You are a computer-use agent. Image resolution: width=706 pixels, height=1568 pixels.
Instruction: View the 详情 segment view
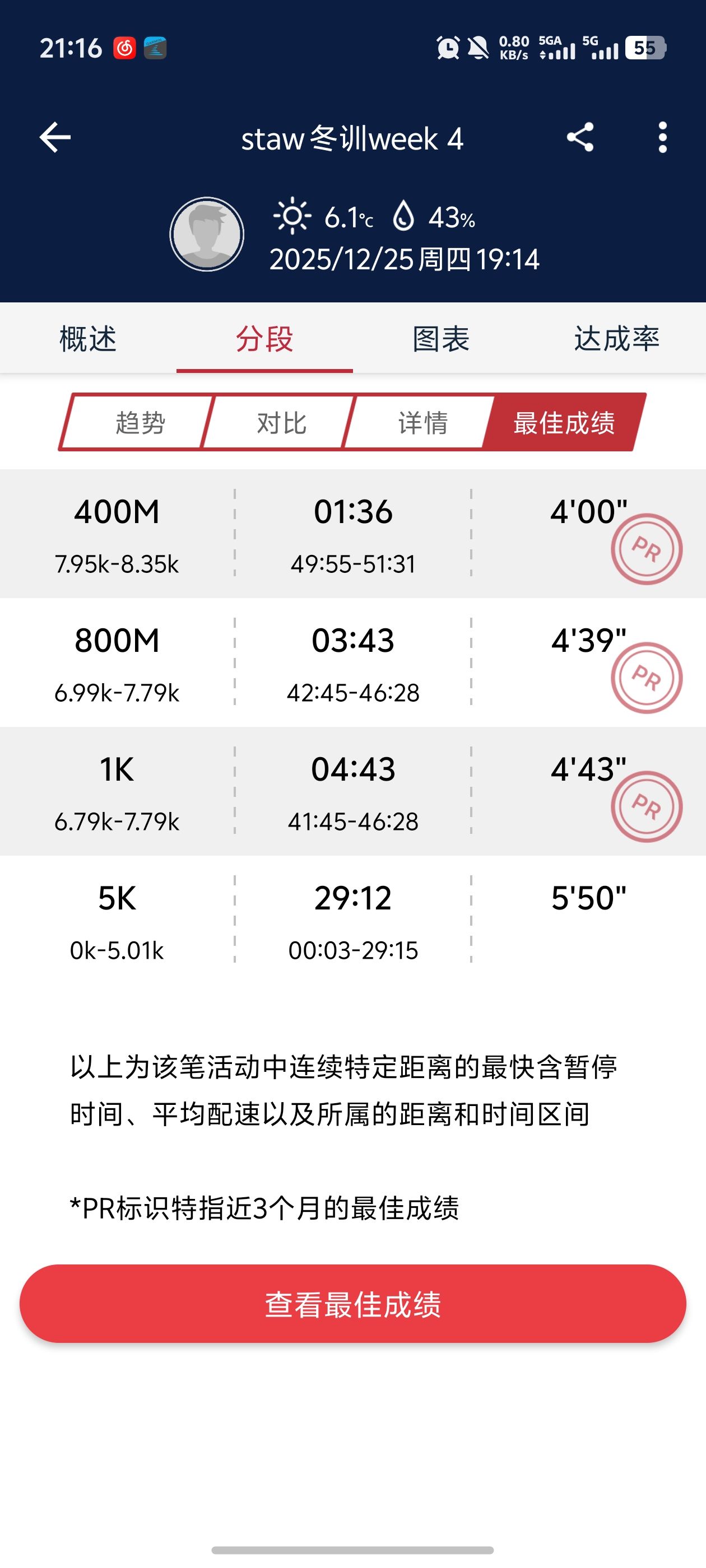point(422,422)
